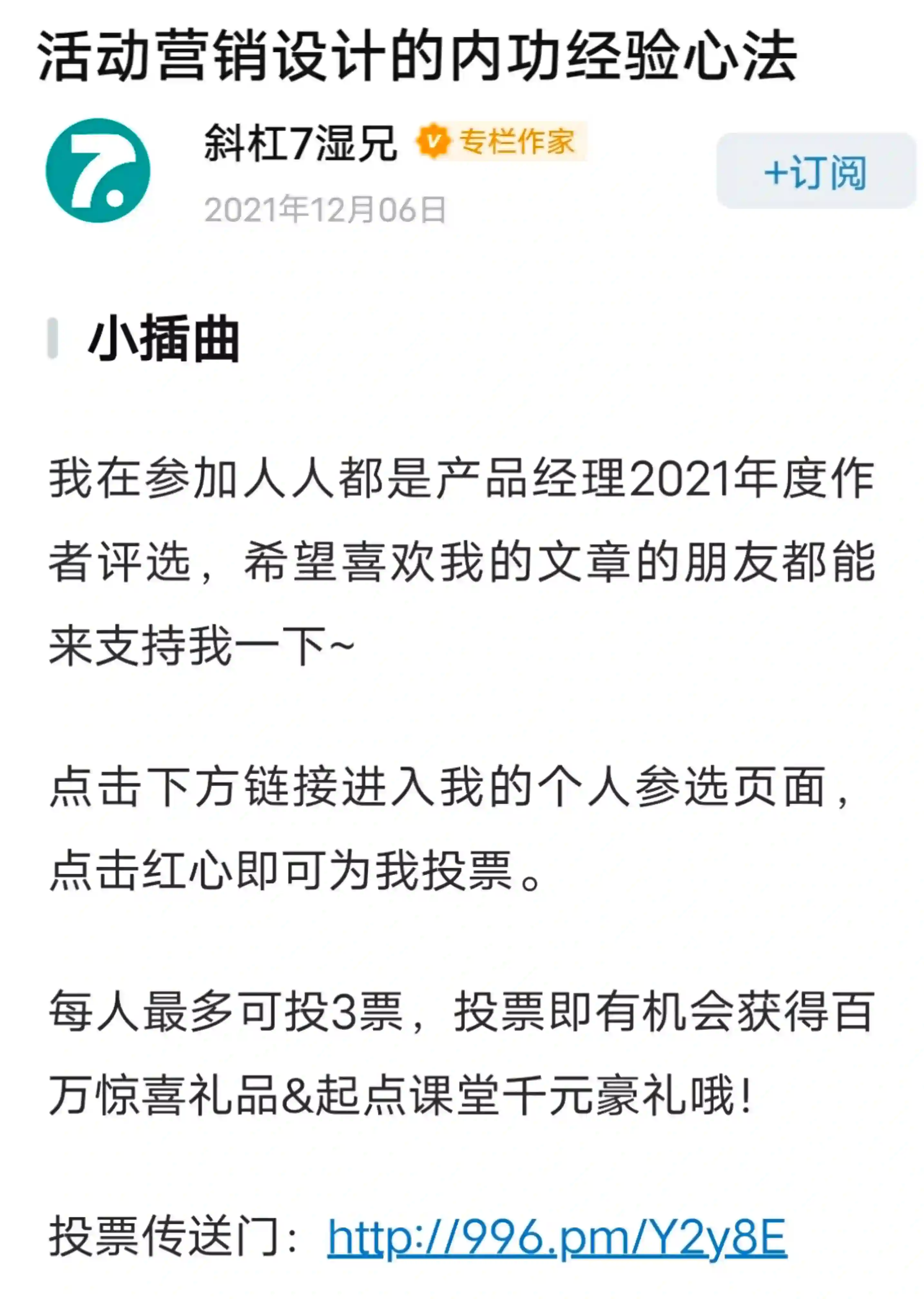The image size is (924, 1299).
Task: Open the voting link 996.pm/Y2y8E
Action: pos(556,1236)
